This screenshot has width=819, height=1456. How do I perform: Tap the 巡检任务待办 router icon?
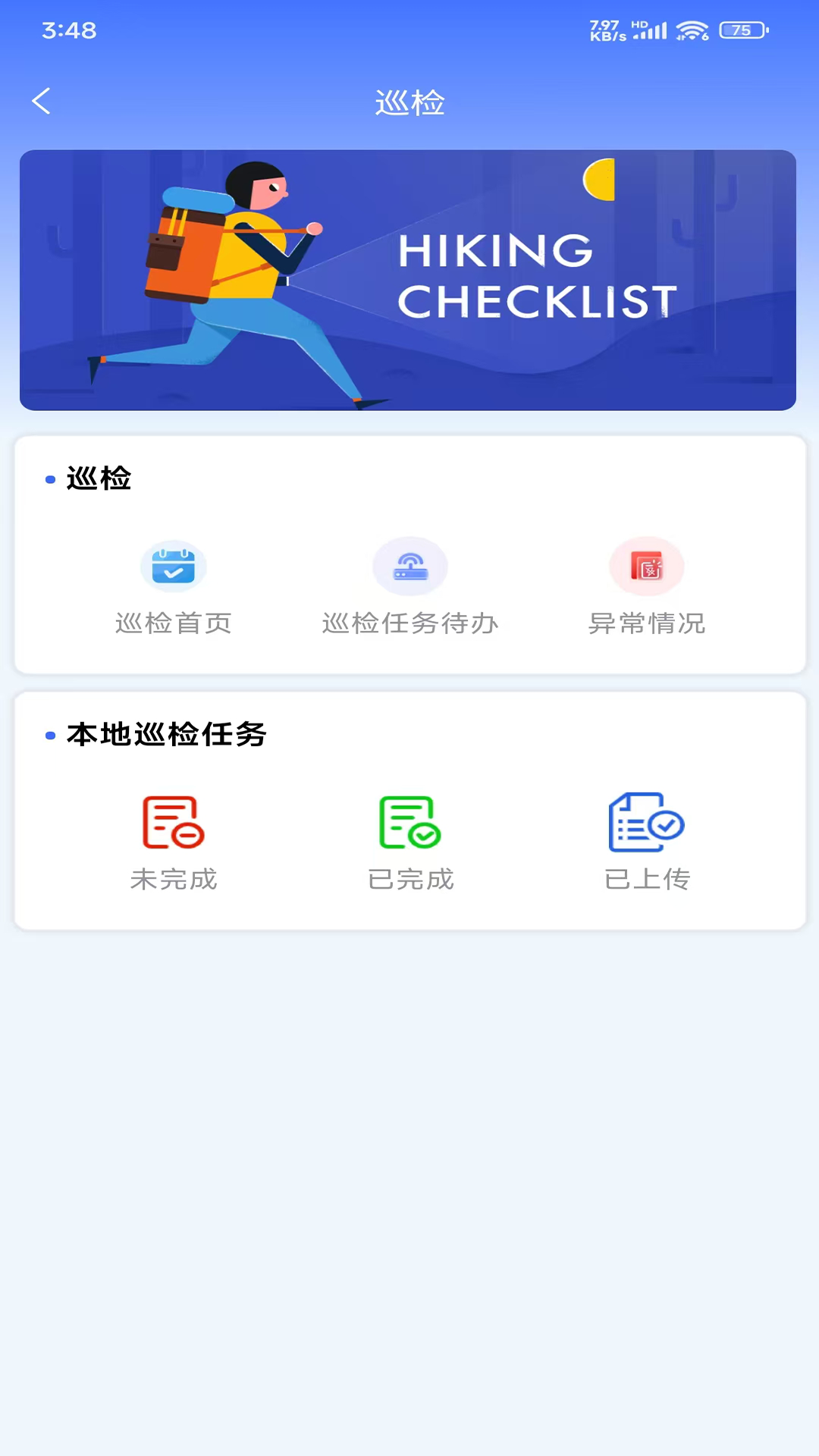tap(409, 566)
